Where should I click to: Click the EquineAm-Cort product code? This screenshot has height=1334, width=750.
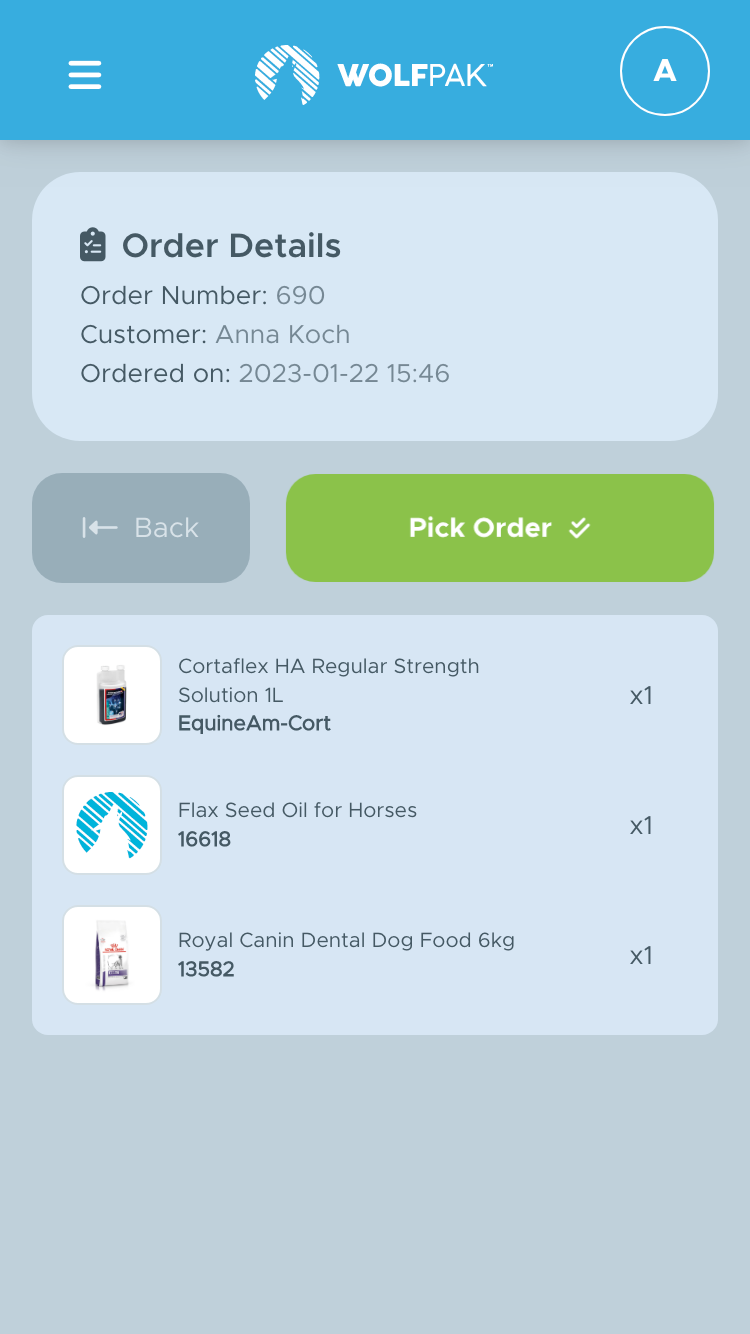254,724
